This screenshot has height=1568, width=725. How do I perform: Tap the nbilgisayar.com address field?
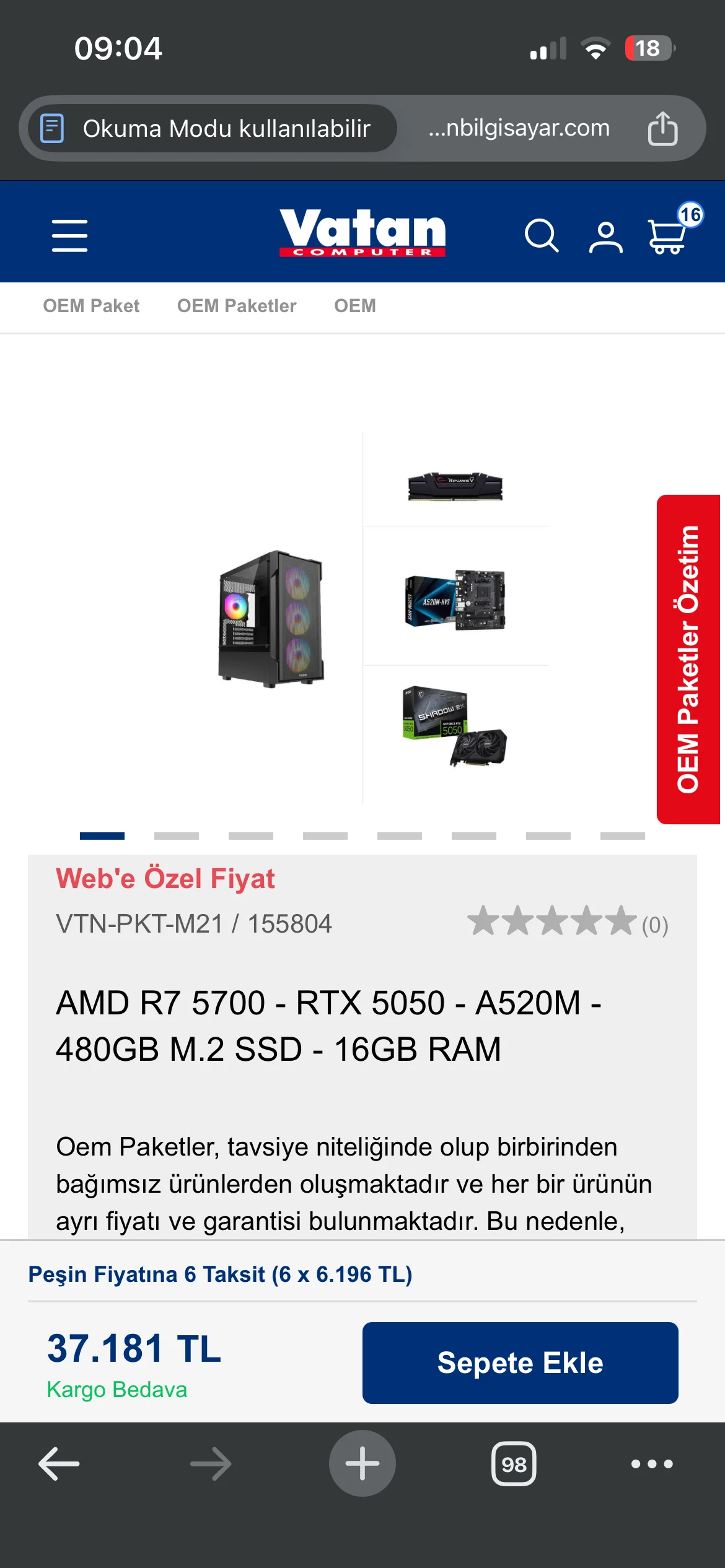[519, 129]
